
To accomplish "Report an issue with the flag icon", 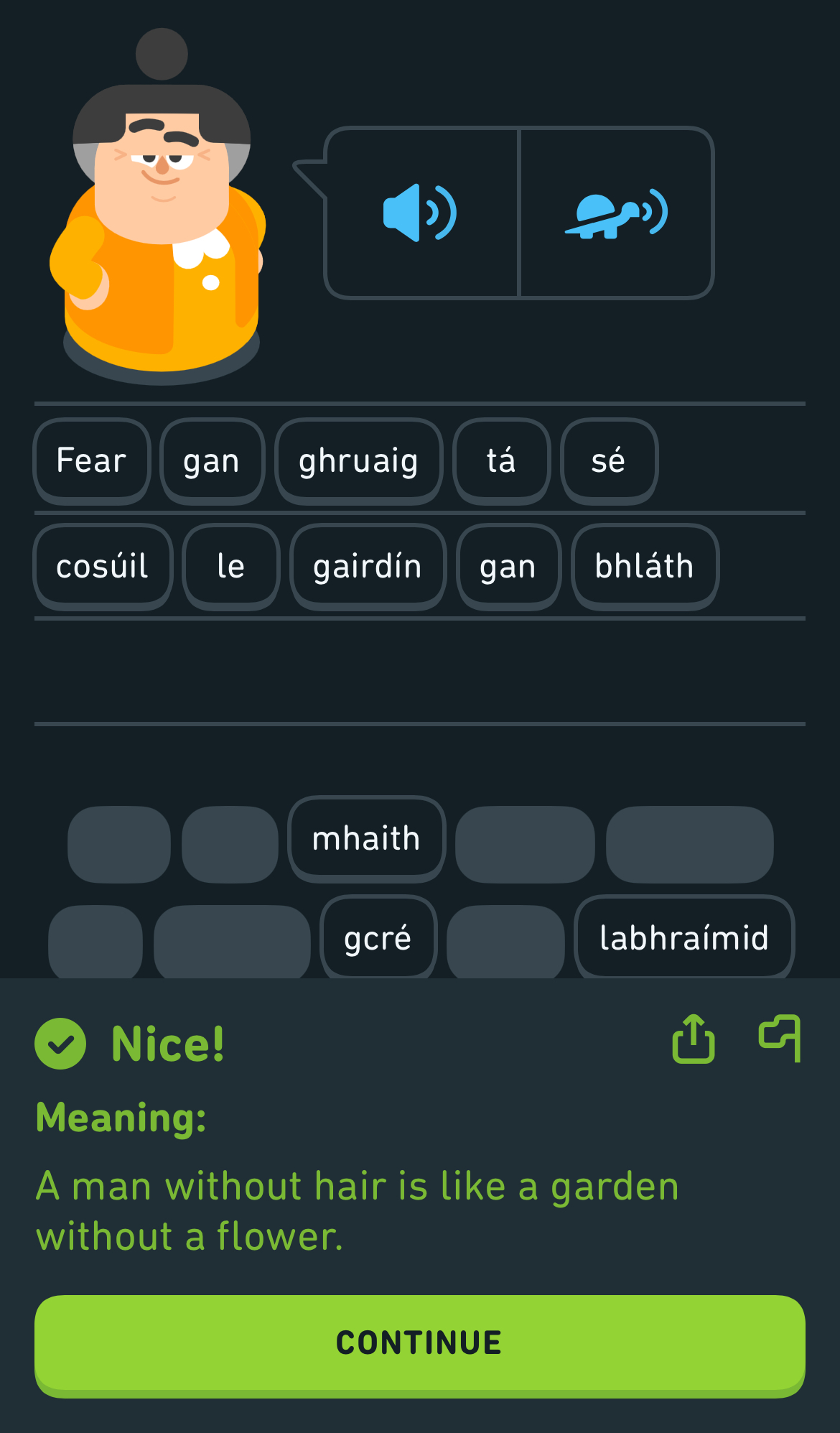I will click(780, 1039).
